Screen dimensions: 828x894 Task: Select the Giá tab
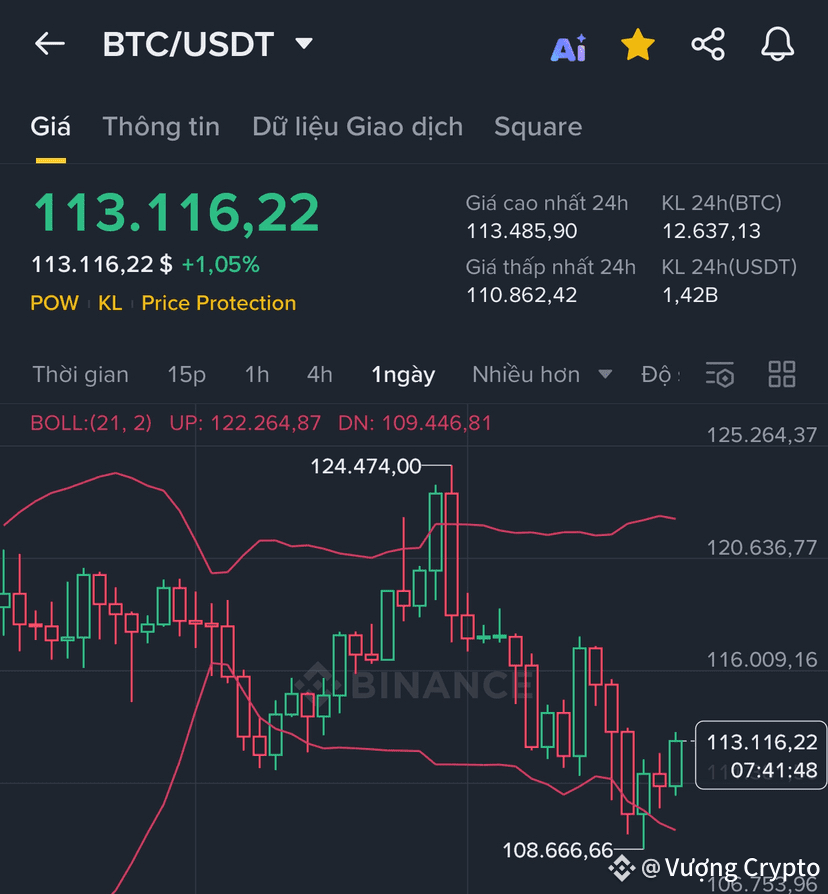point(50,127)
